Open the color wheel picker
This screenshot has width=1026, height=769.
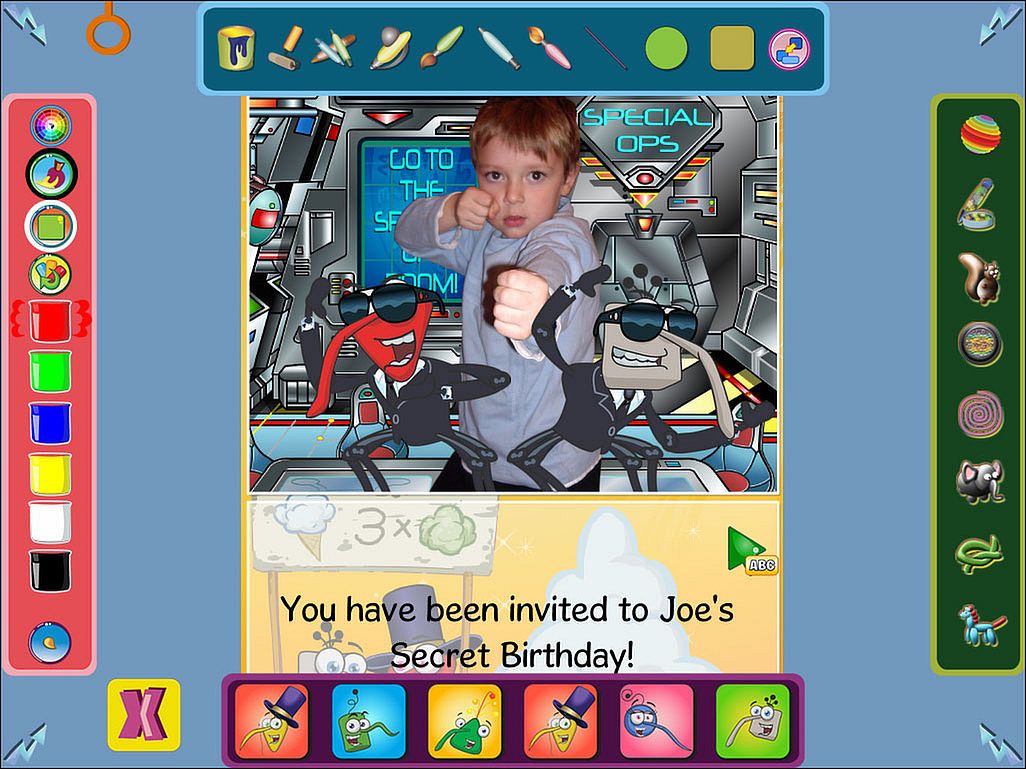(x=50, y=125)
